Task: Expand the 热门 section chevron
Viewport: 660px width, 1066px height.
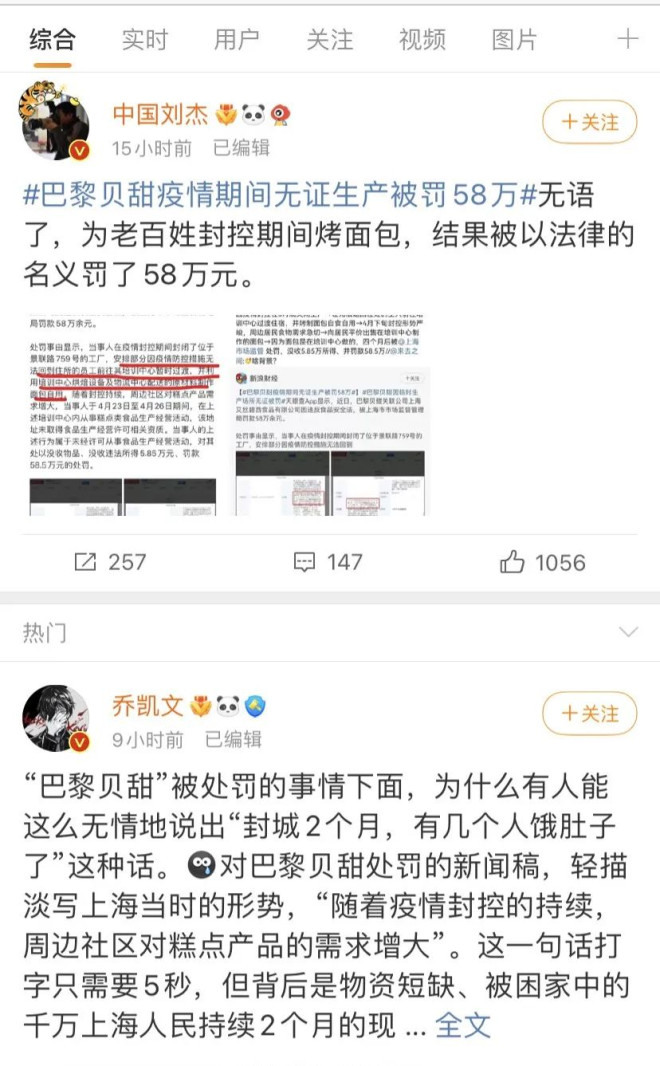Action: (x=628, y=632)
